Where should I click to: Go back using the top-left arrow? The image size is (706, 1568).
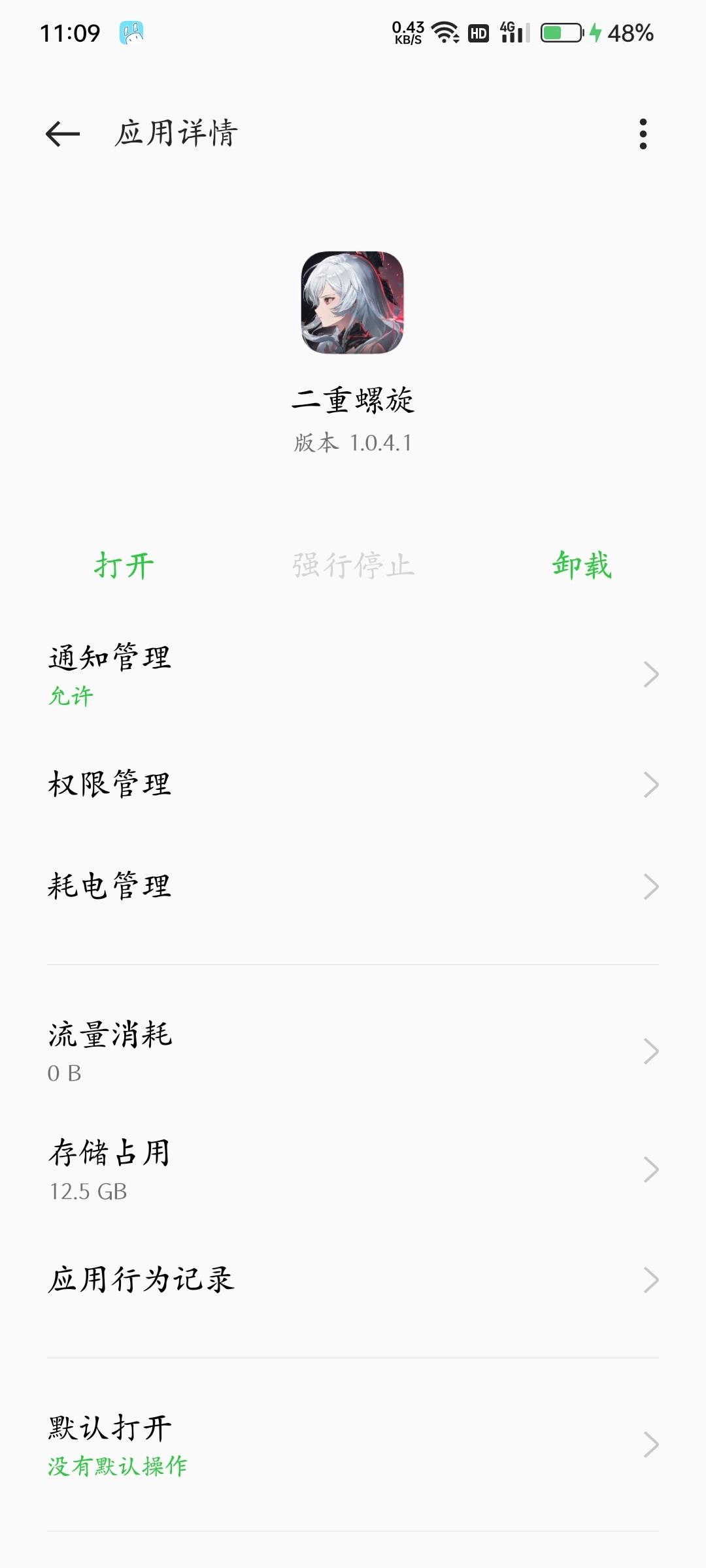(63, 134)
